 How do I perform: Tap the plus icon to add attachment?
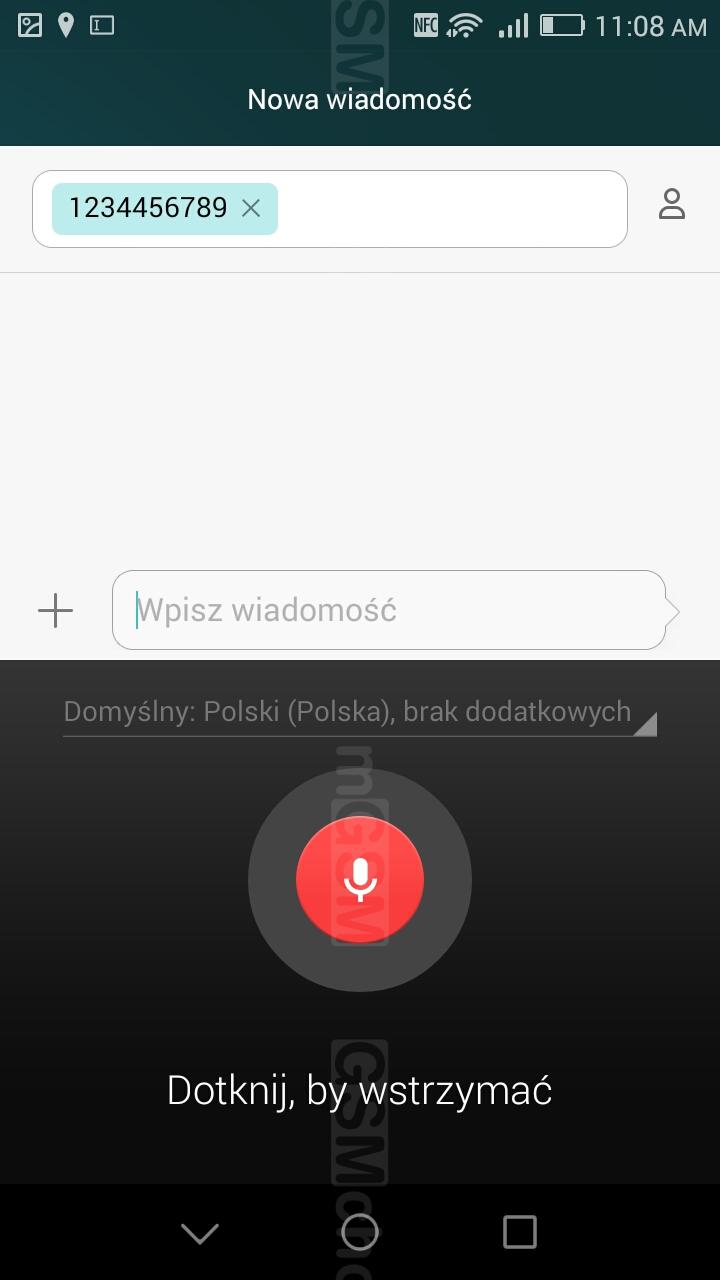[x=55, y=610]
